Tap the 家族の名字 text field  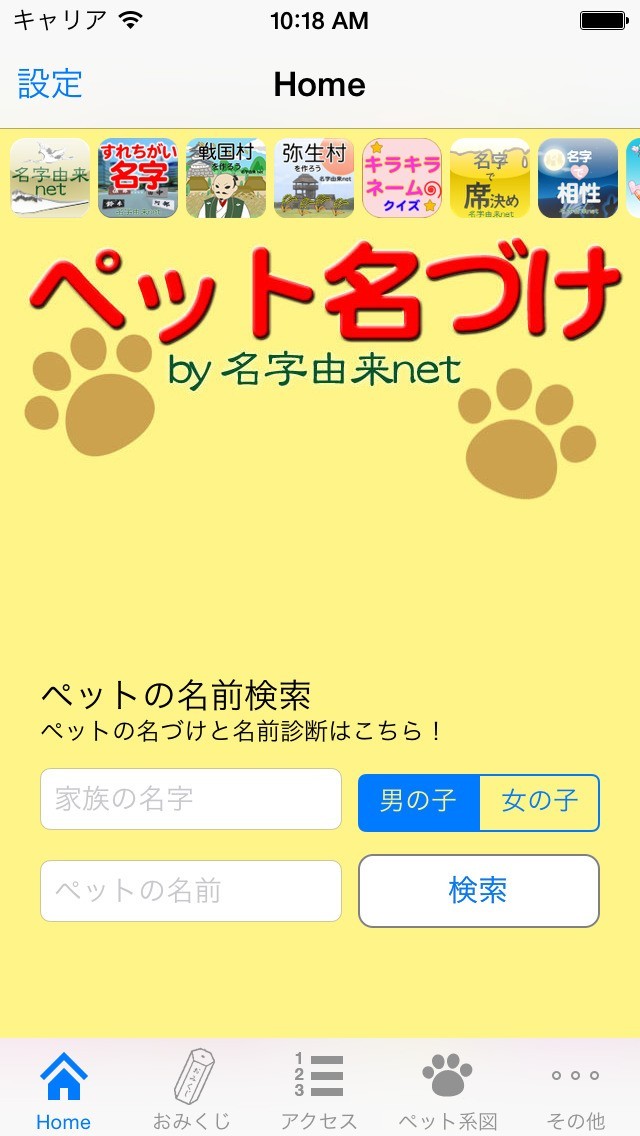(191, 799)
